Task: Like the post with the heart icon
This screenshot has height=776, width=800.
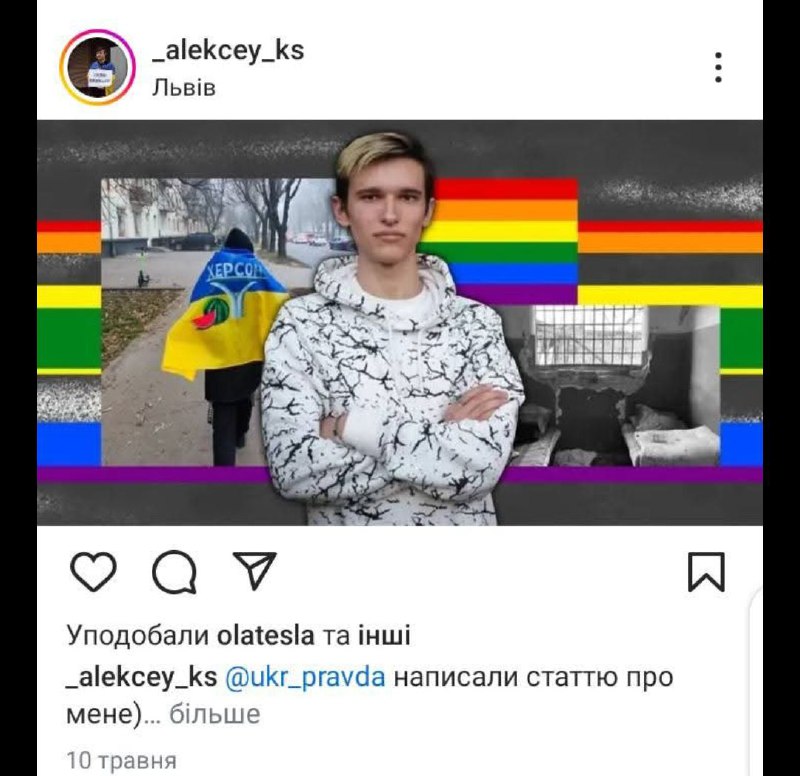Action: pyautogui.click(x=94, y=572)
